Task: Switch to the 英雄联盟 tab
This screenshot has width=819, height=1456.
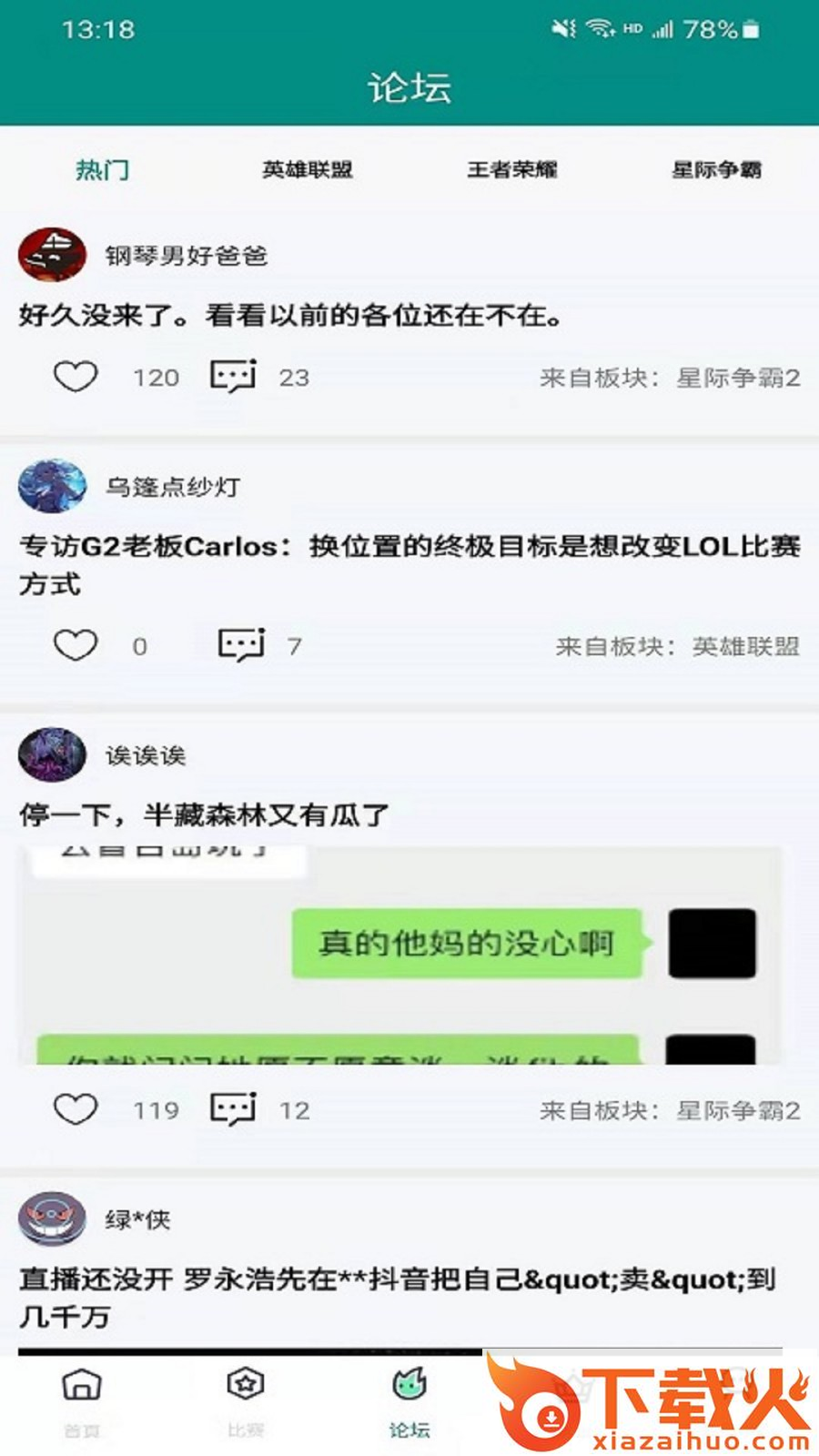Action: point(307,169)
